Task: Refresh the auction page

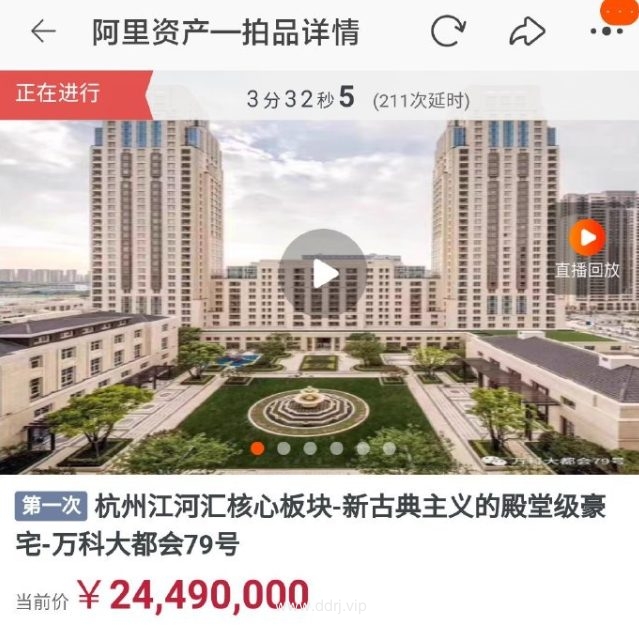Action: (449, 32)
